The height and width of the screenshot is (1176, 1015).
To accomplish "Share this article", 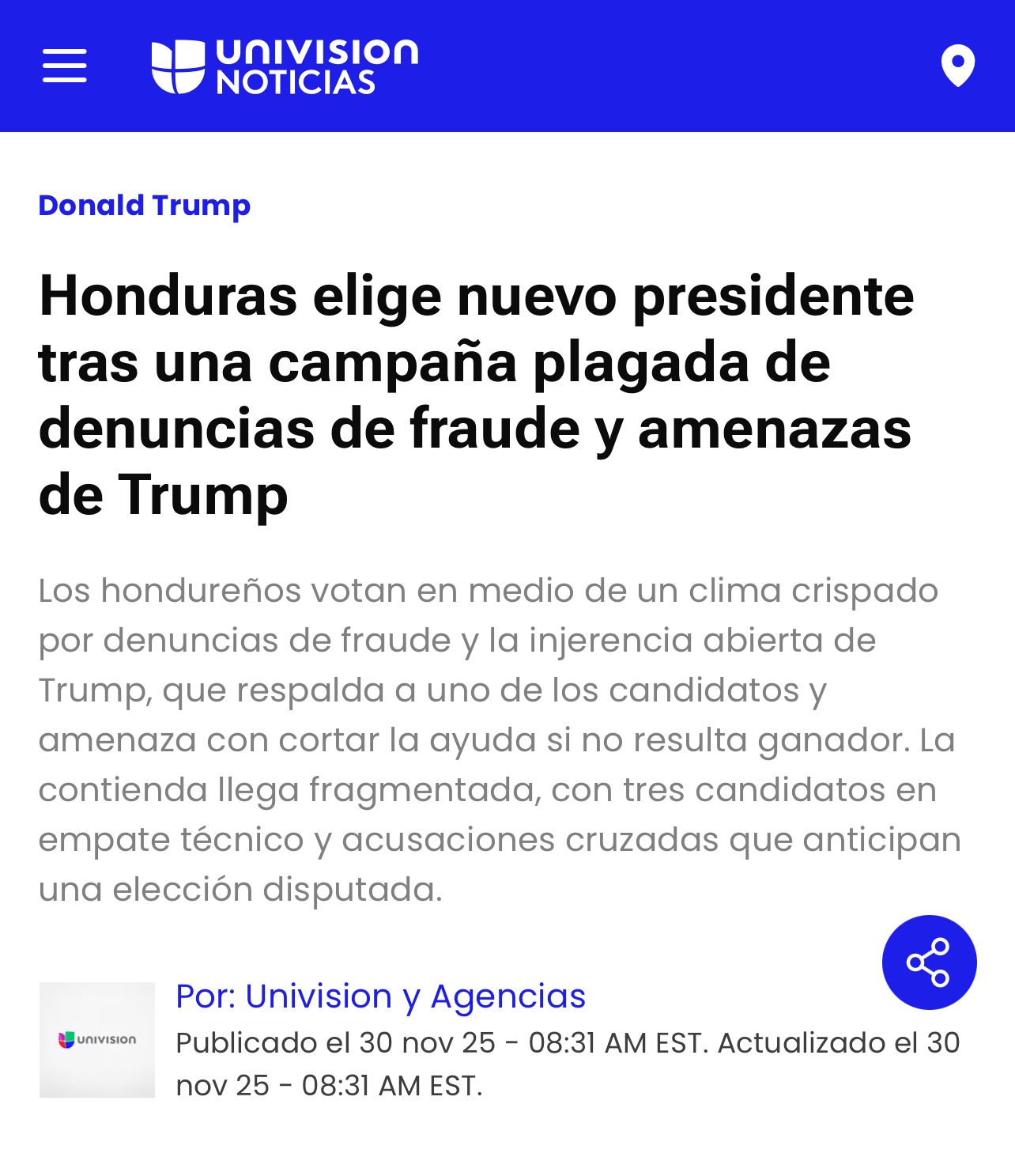I will pyautogui.click(x=929, y=962).
